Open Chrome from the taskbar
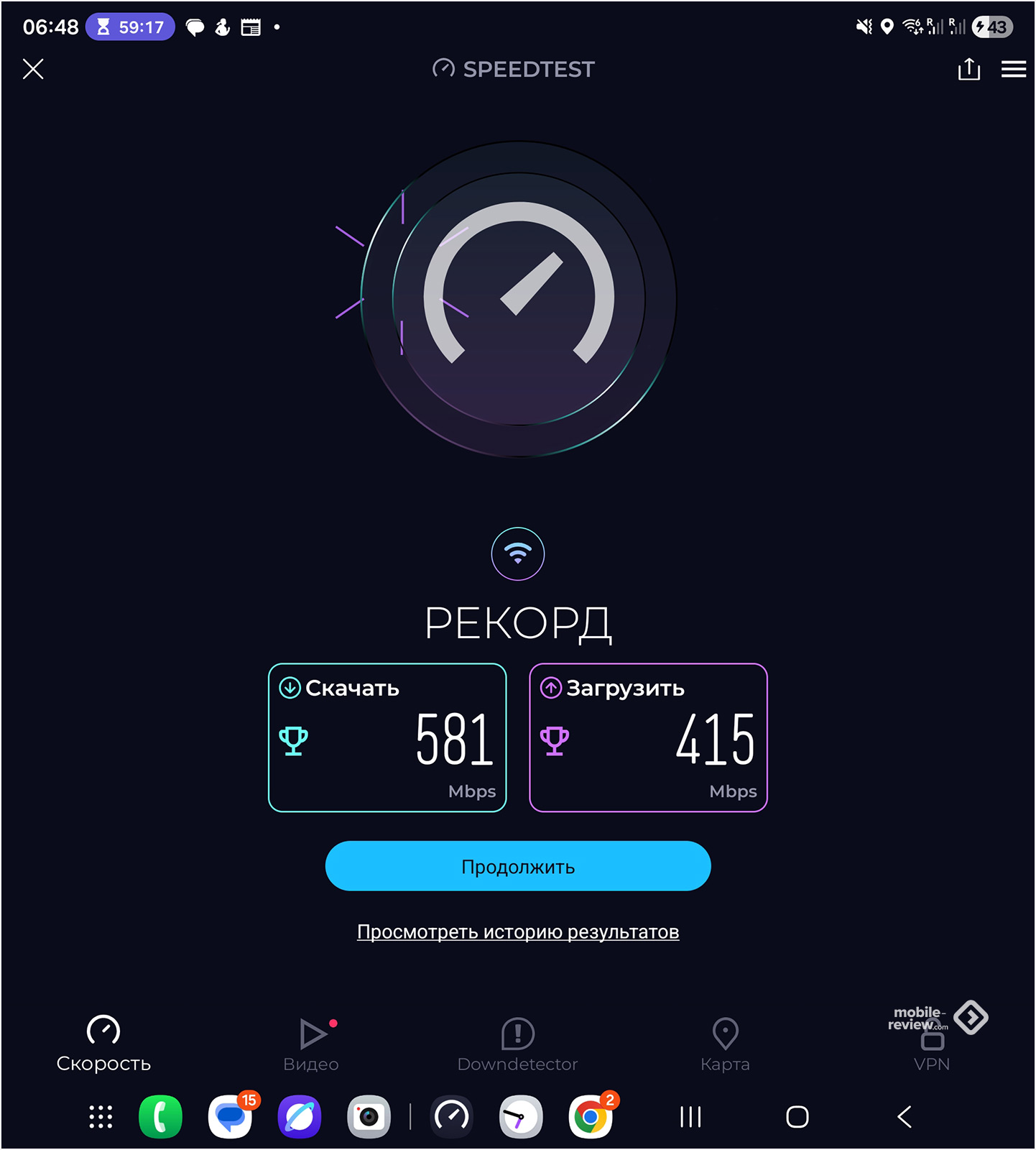The image size is (1036, 1150). [591, 1117]
